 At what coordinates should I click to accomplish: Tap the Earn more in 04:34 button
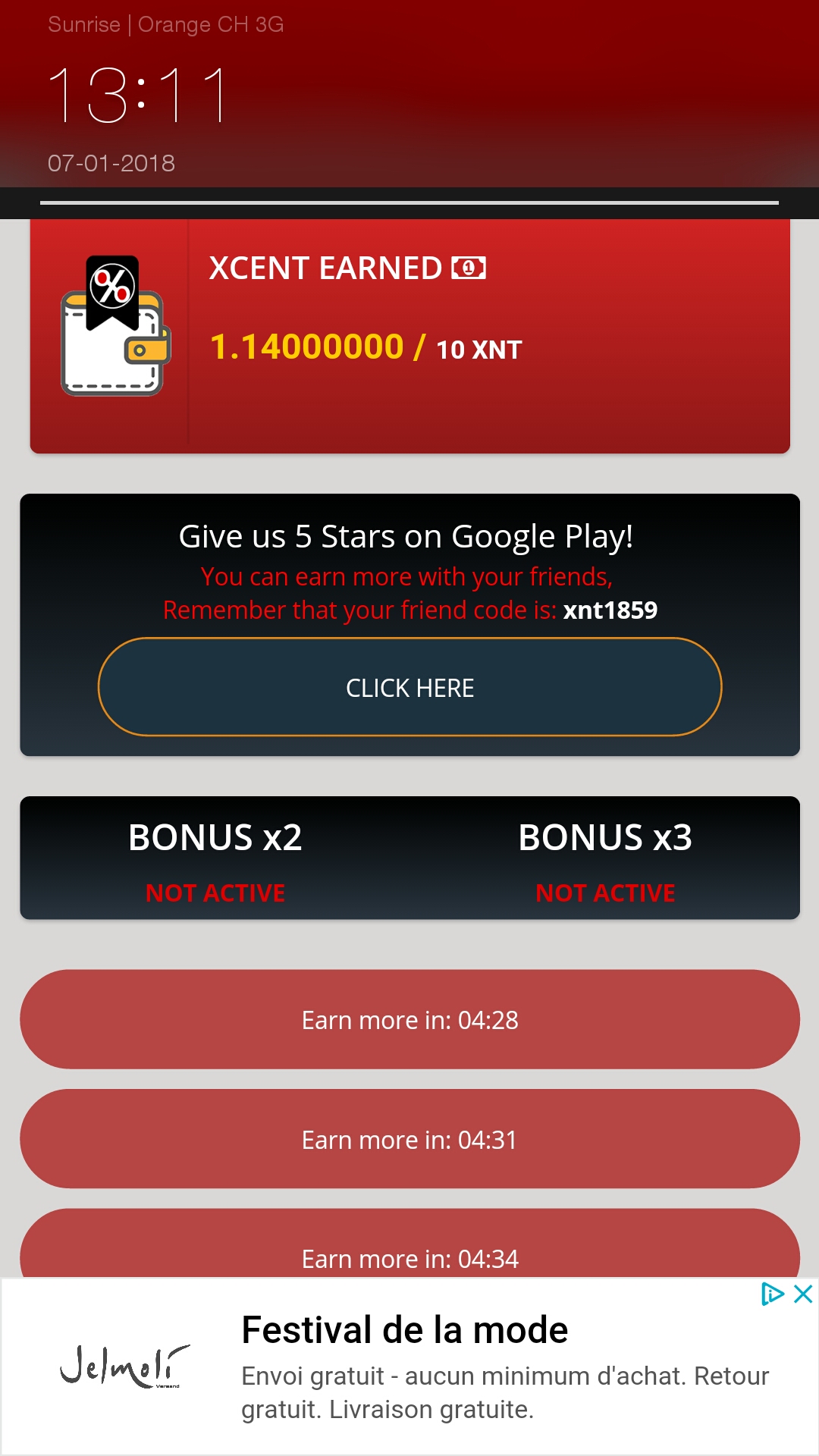click(409, 1245)
